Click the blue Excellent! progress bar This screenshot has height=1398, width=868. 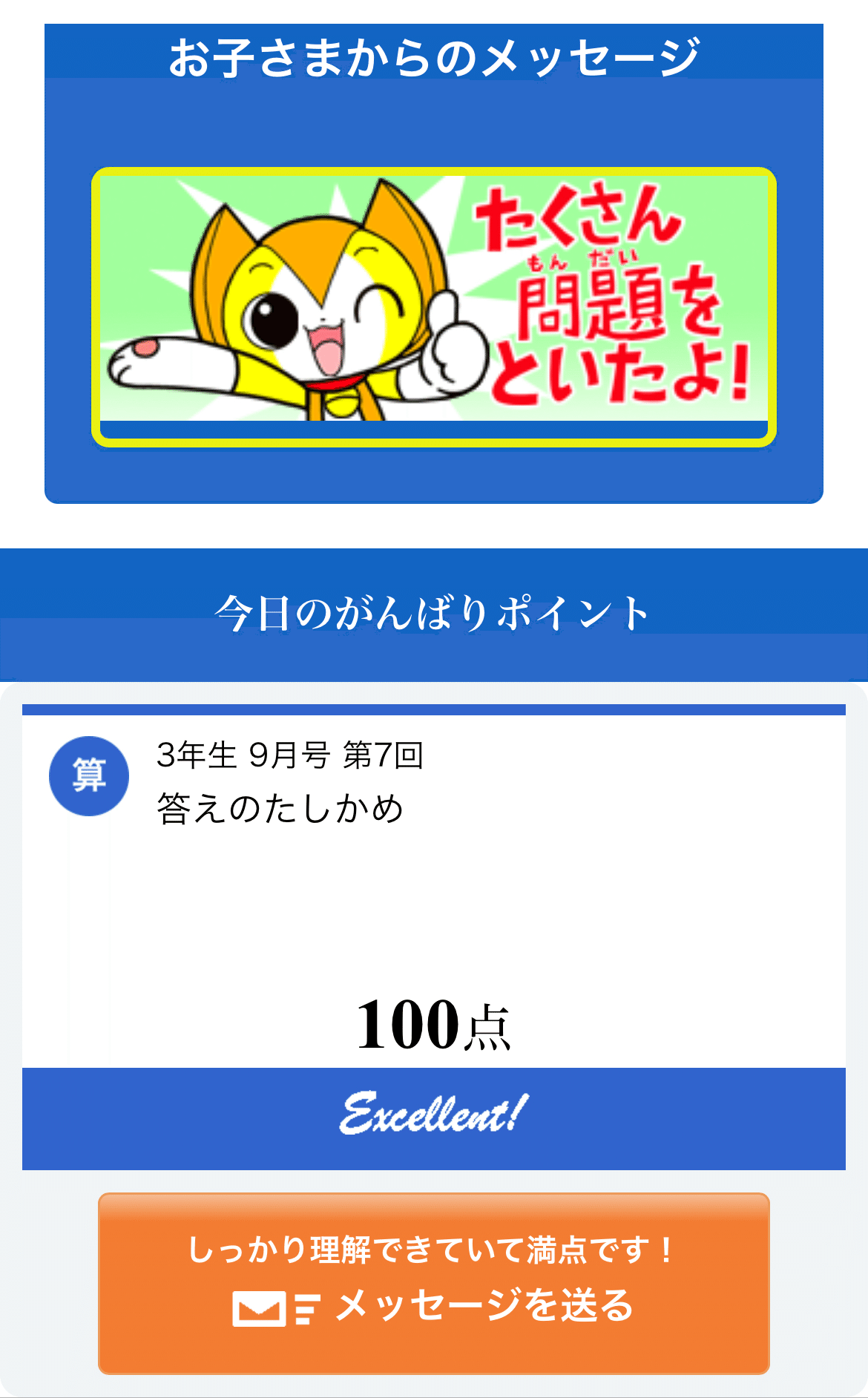pos(434,1118)
